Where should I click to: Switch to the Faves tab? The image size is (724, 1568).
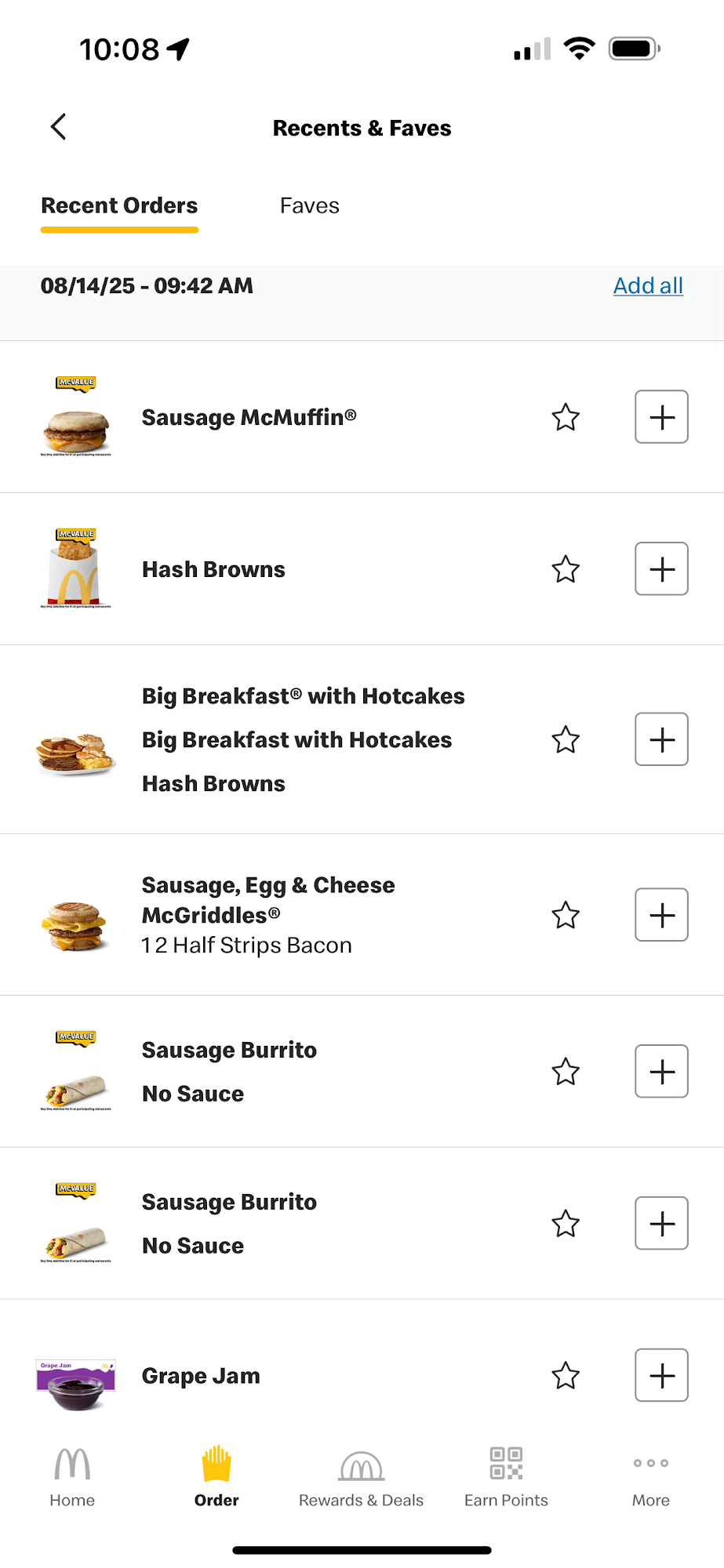[310, 206]
